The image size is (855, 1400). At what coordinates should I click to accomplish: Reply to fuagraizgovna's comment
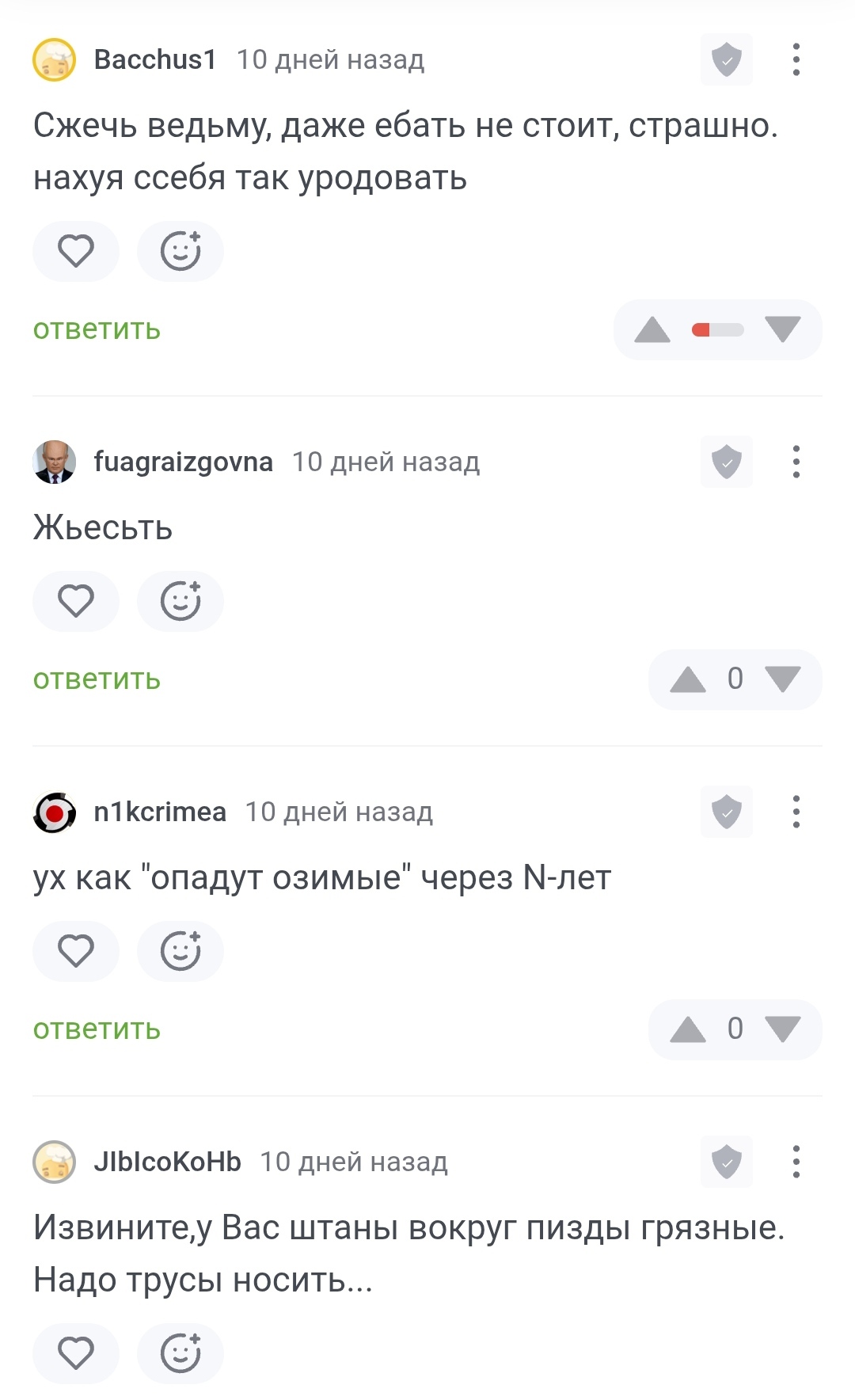pyautogui.click(x=97, y=679)
